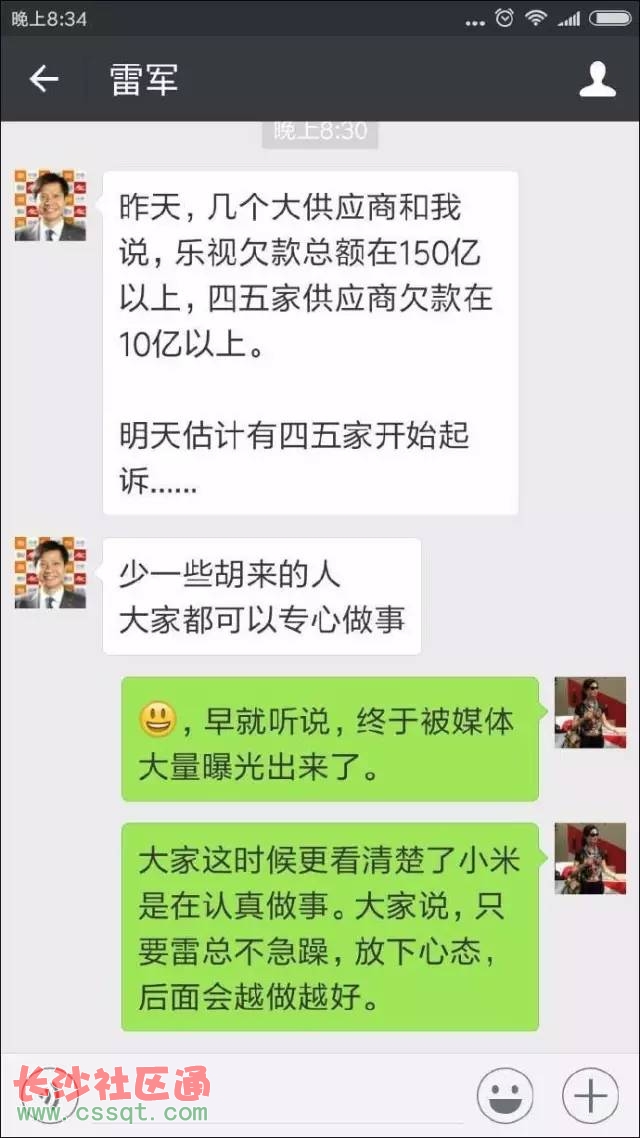Image resolution: width=640 pixels, height=1138 pixels.
Task: Tap 雷军's avatar beside 少一些胡来的人 message
Action: pyautogui.click(x=50, y=573)
